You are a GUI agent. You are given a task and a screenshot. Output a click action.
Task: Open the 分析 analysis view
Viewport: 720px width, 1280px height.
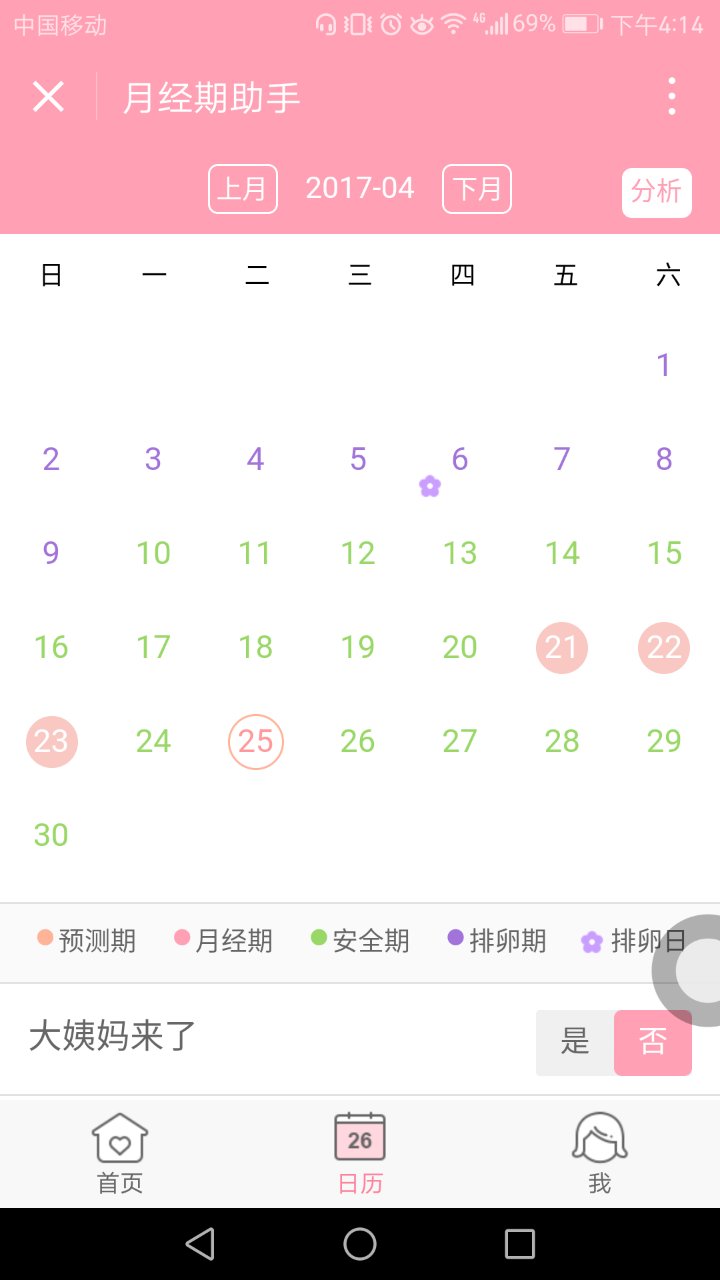[656, 192]
